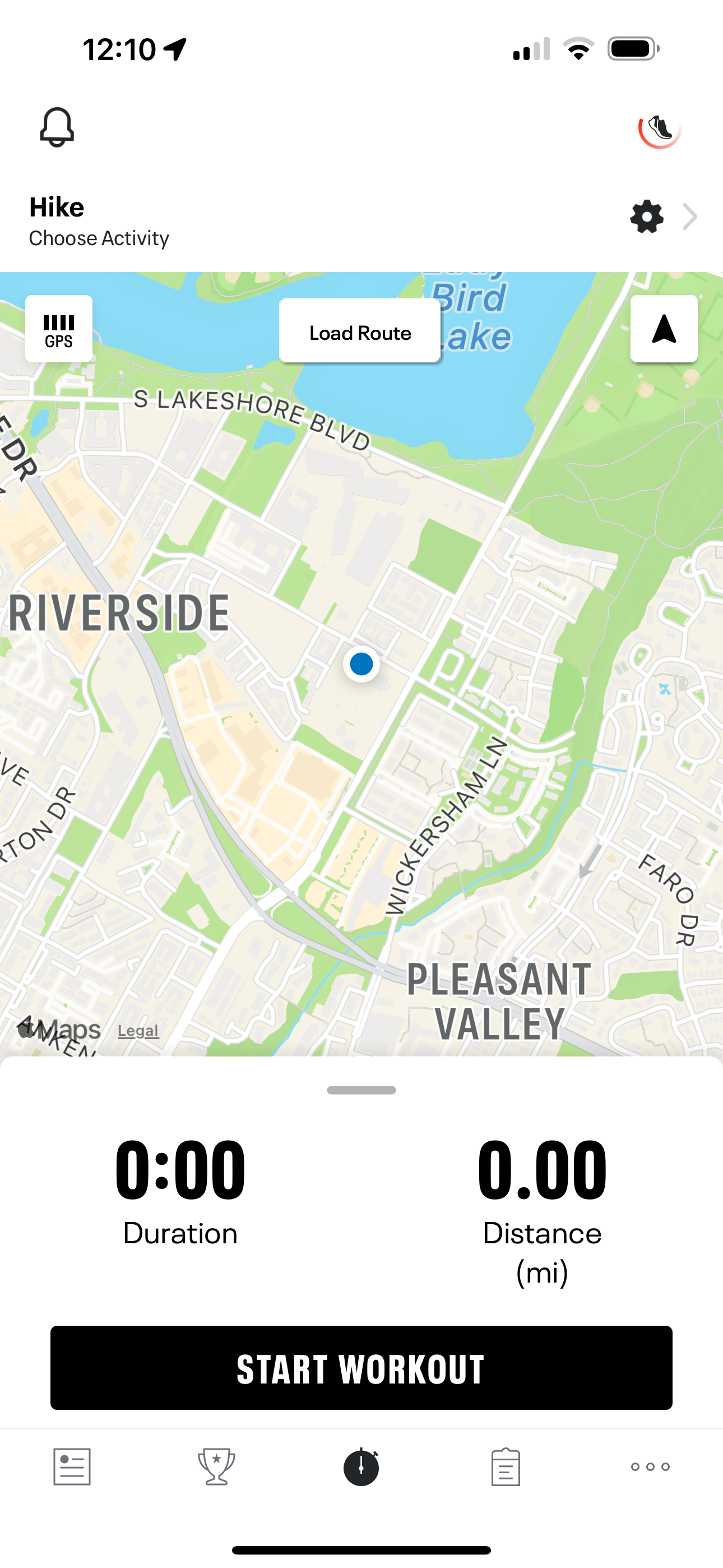Tap the Hike activity title
The width and height of the screenshot is (723, 1568).
pos(57,207)
